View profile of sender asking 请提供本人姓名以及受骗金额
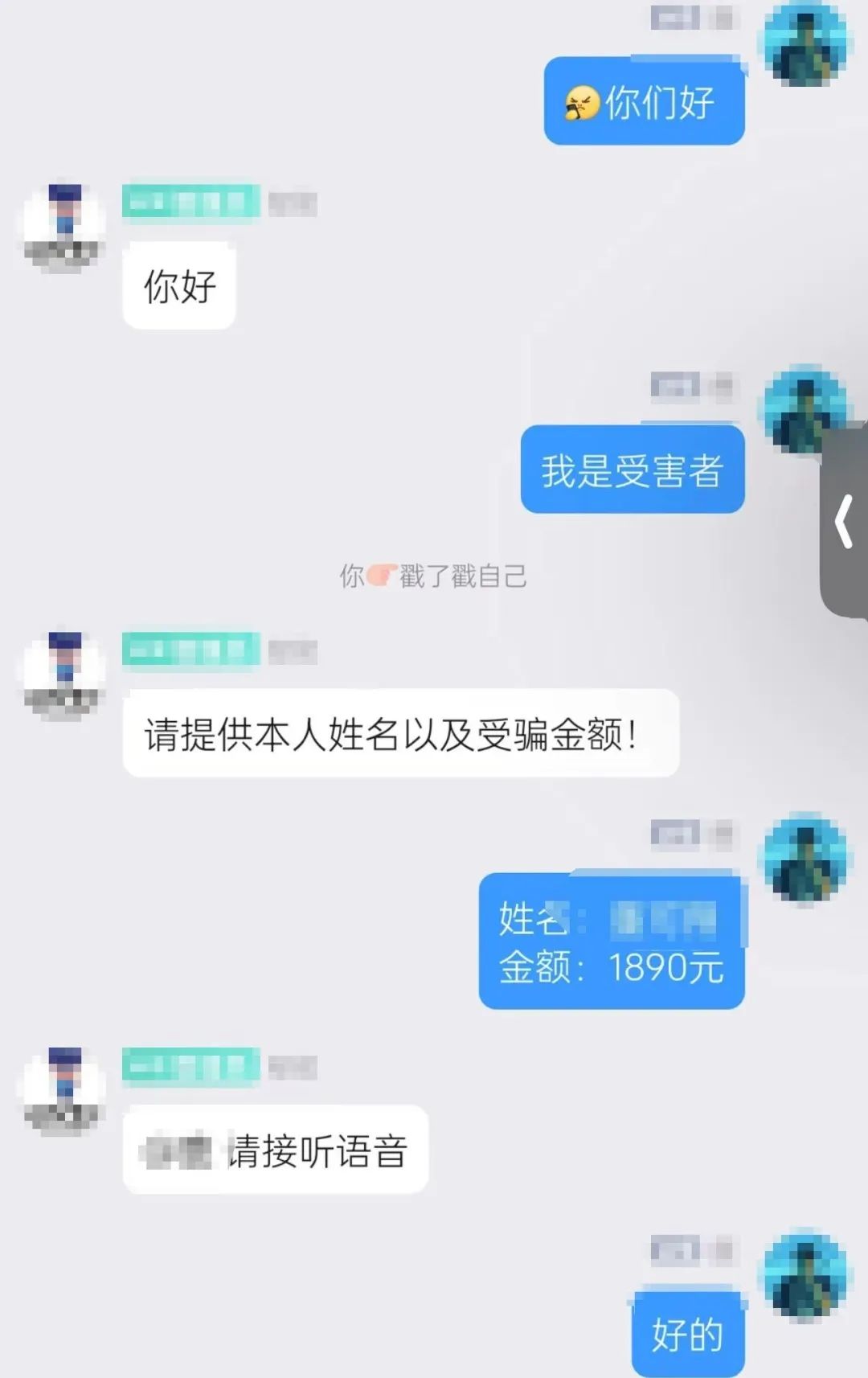 coord(62,675)
